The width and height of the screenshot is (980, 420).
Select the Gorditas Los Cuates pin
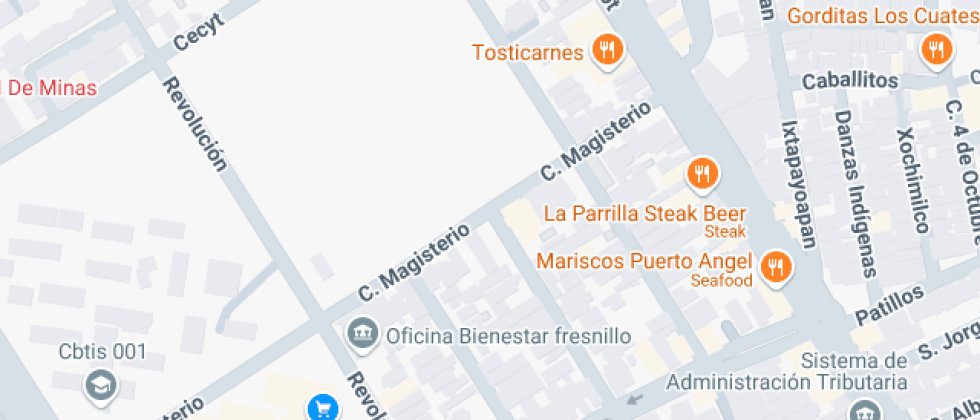click(x=936, y=48)
